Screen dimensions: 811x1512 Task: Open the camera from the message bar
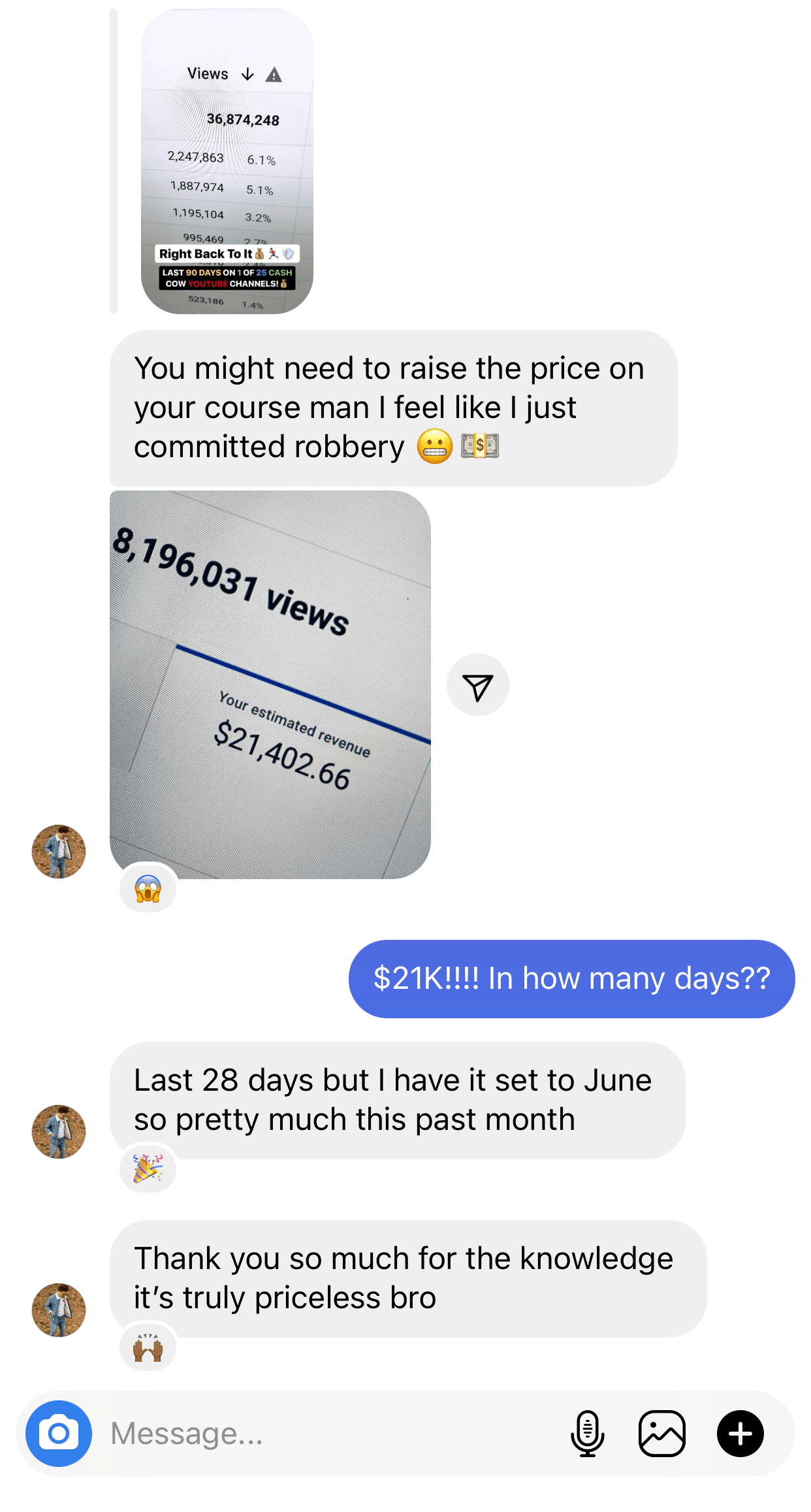point(59,1433)
